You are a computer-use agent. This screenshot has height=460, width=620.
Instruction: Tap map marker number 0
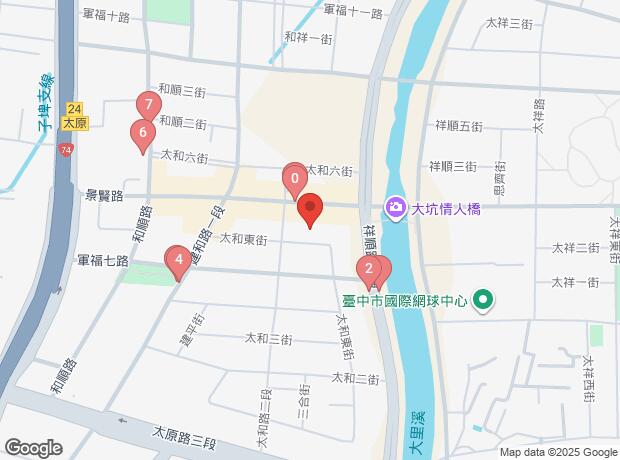point(294,180)
